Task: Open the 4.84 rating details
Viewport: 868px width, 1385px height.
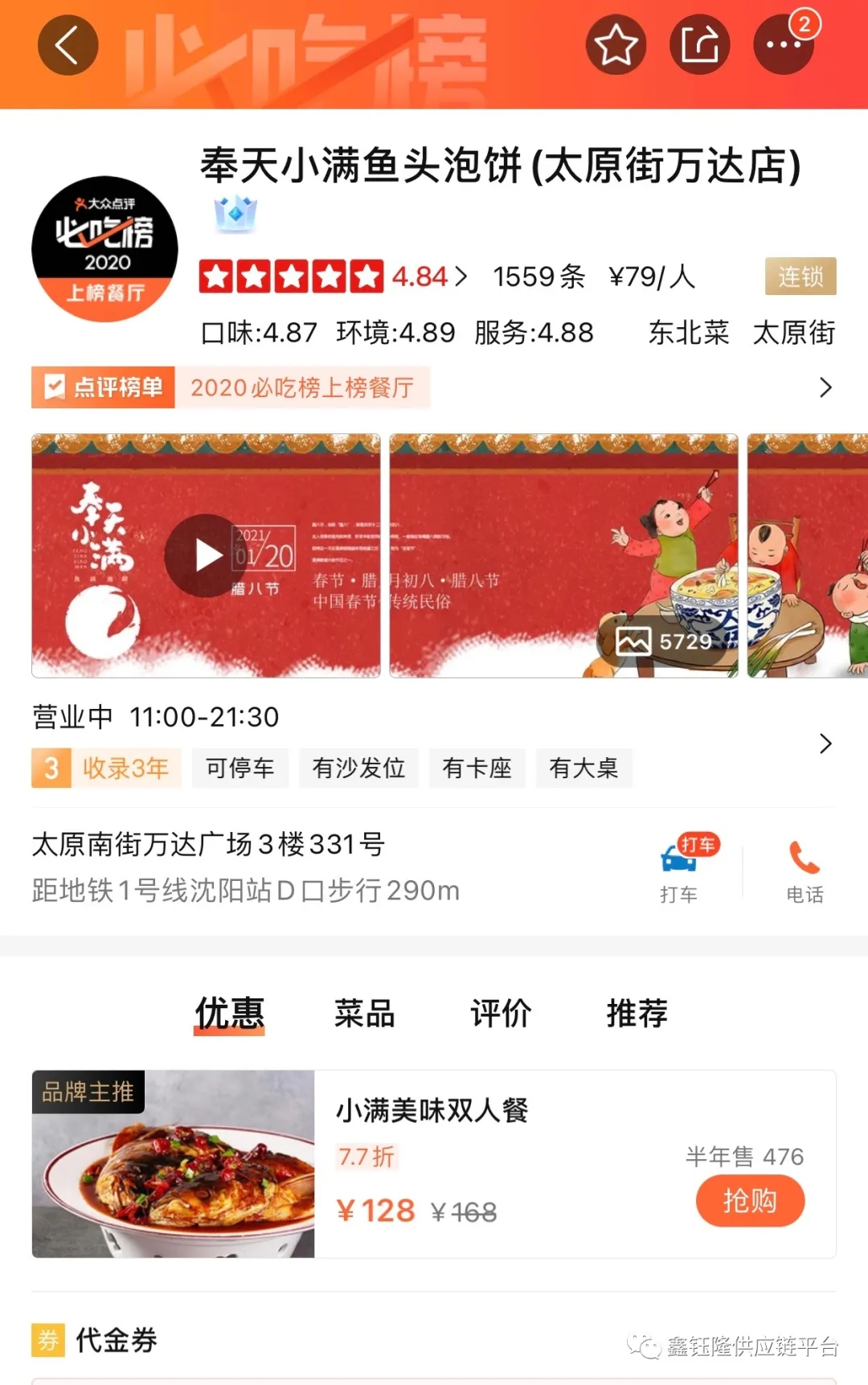Action: point(428,277)
